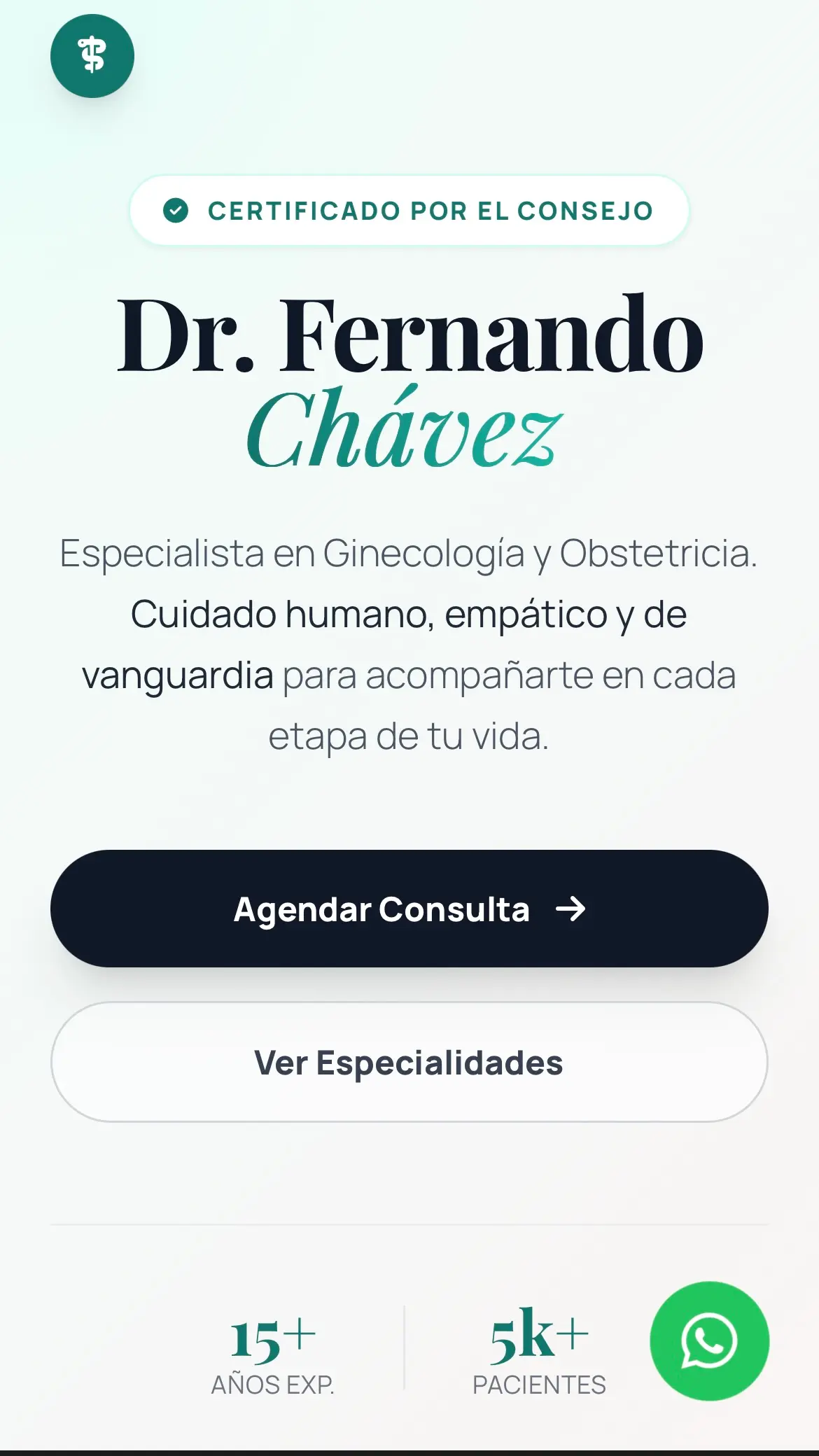This screenshot has width=819, height=1456.
Task: Click the AÑOS EXP. label
Action: tap(273, 1382)
